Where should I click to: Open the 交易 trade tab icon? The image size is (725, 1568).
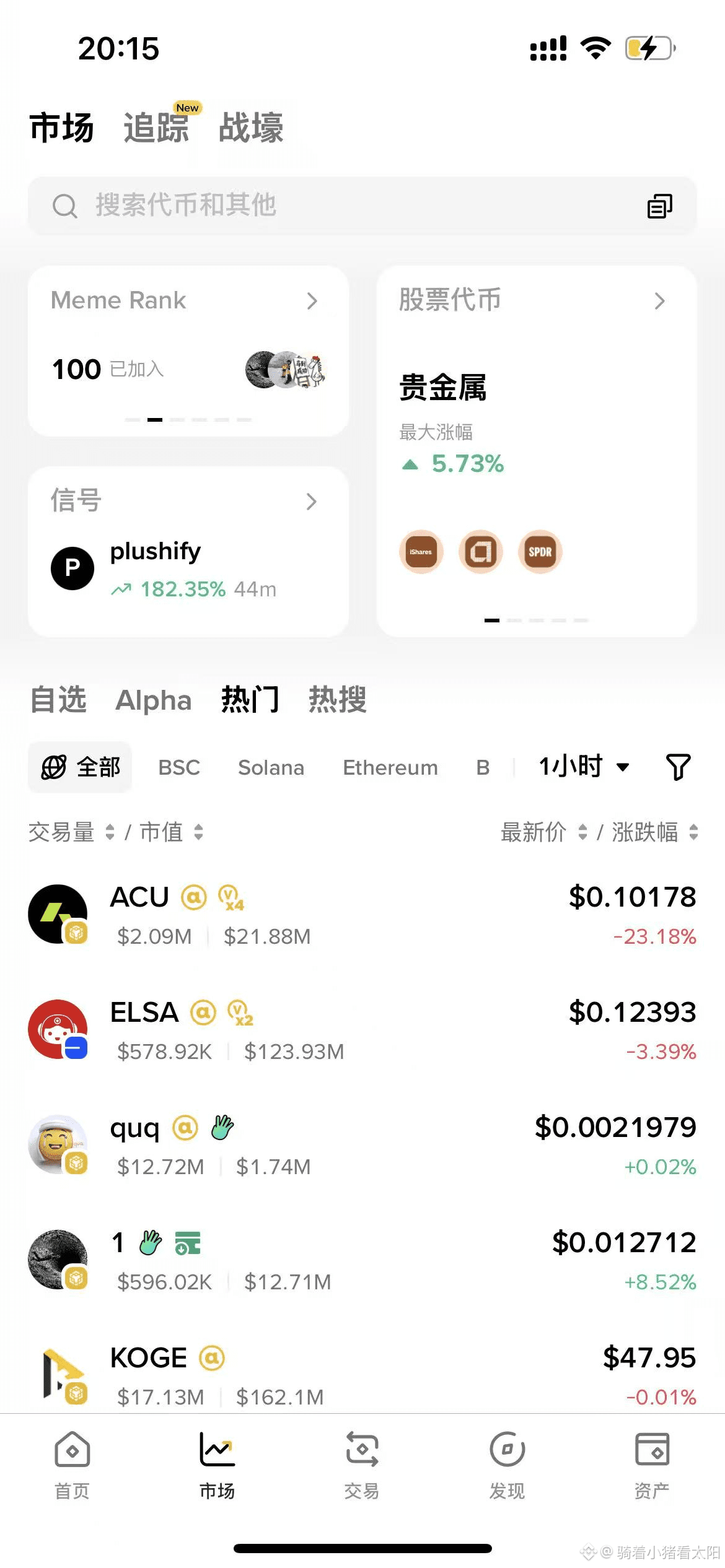[362, 1449]
